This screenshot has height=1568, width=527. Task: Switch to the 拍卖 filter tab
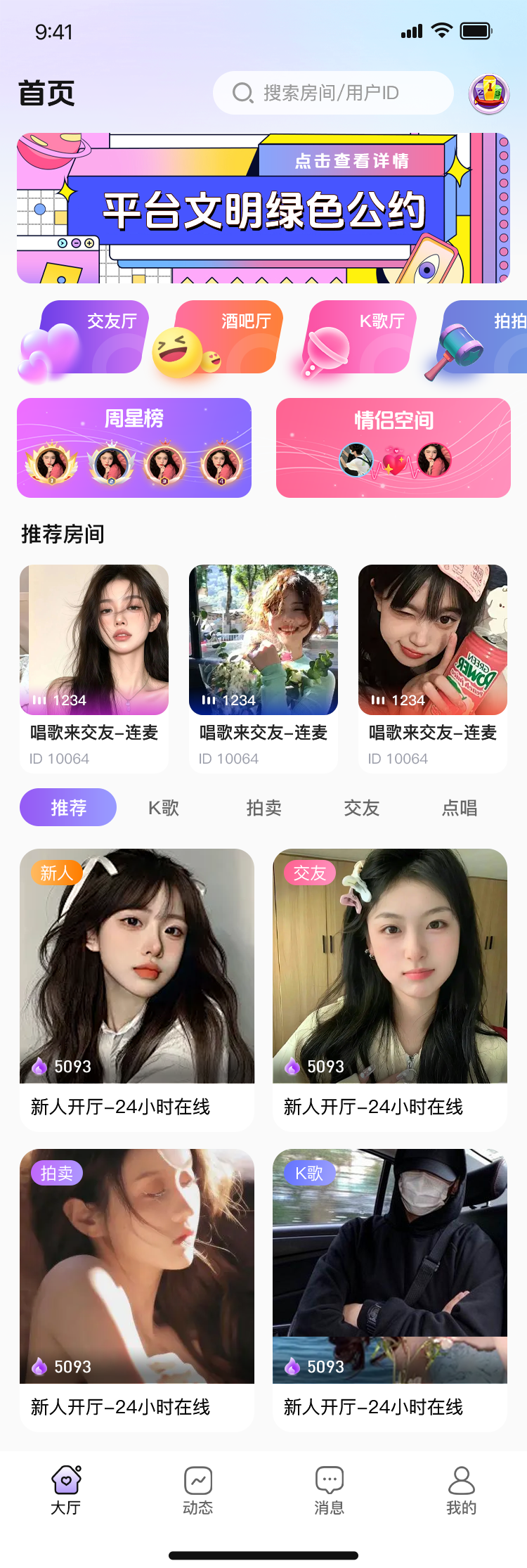pyautogui.click(x=264, y=808)
